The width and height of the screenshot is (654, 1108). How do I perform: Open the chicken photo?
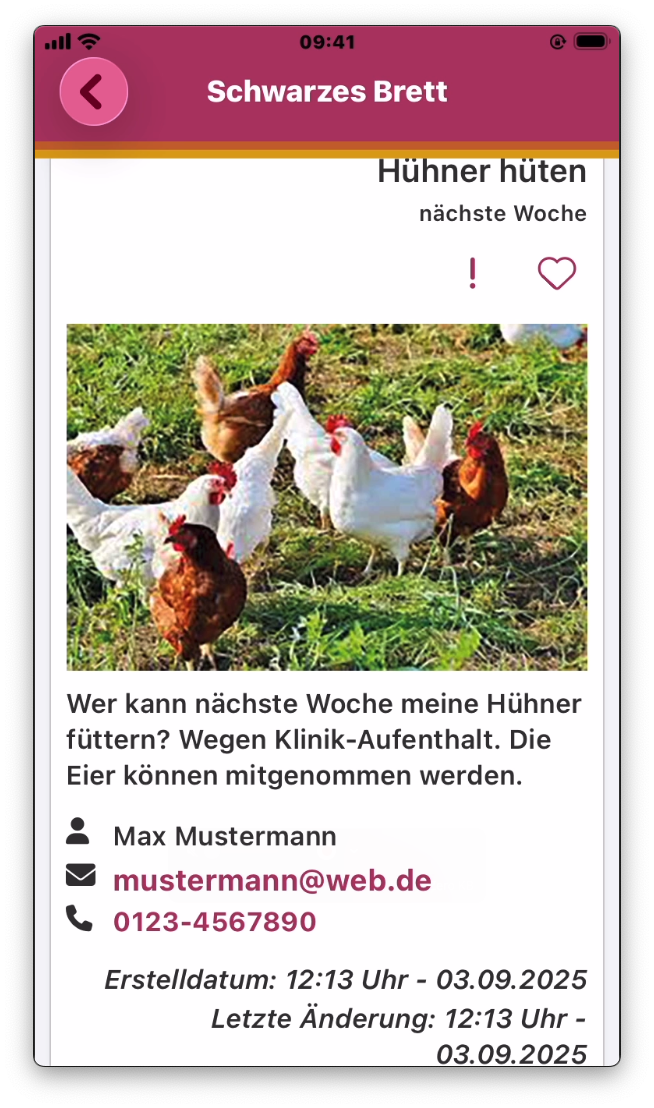(327, 496)
